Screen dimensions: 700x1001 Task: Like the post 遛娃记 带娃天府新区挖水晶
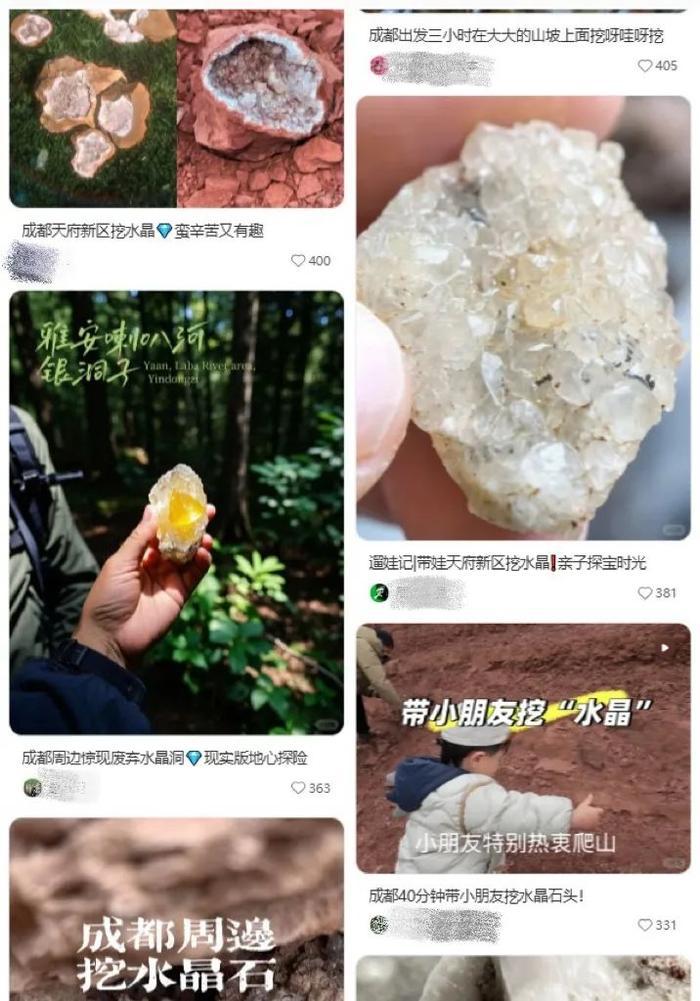pyautogui.click(x=645, y=593)
